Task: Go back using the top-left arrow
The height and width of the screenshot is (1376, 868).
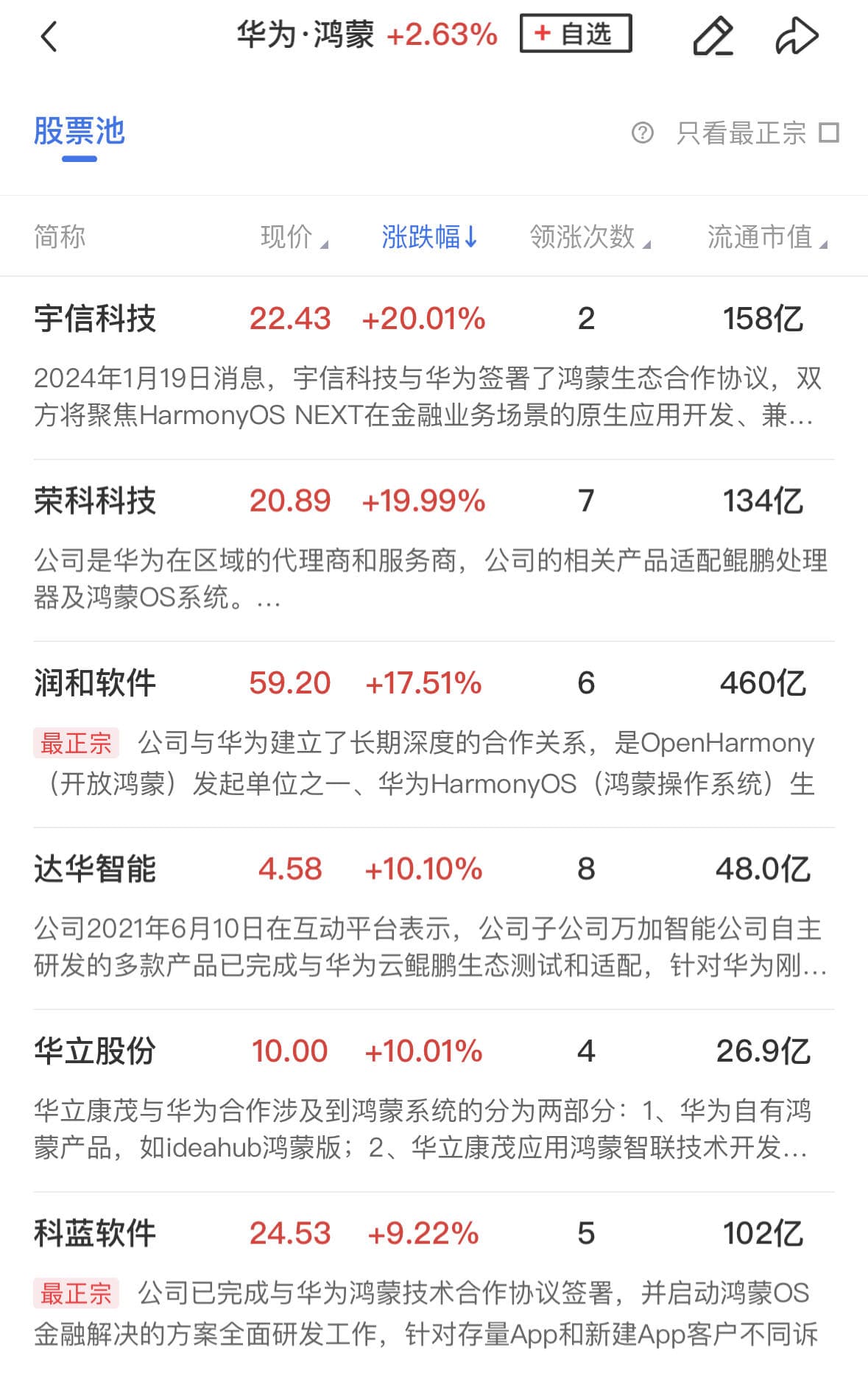Action: [49, 36]
